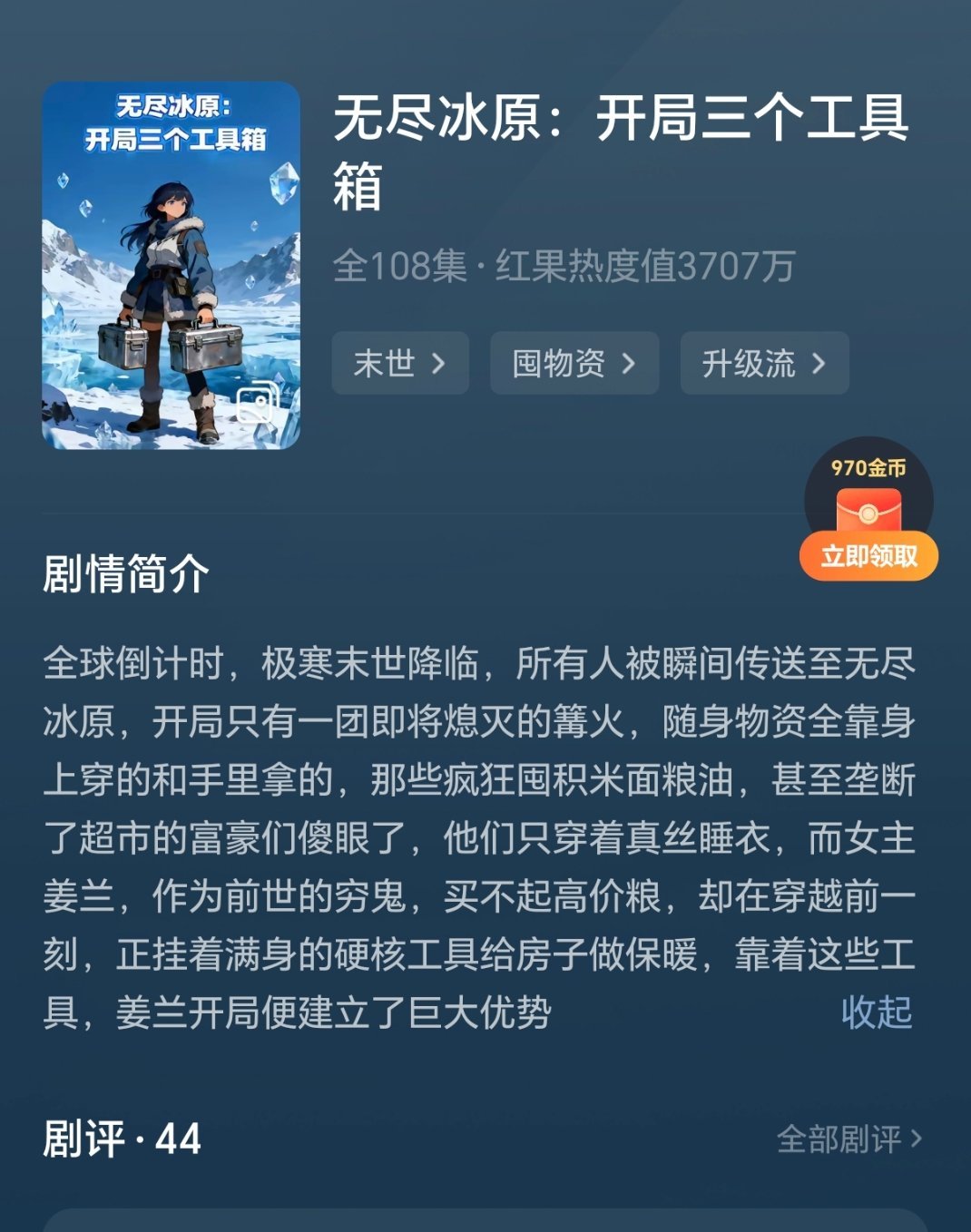The width and height of the screenshot is (971, 1232).
Task: Tap the chevron beside the 末世 tag
Action: coord(438,363)
